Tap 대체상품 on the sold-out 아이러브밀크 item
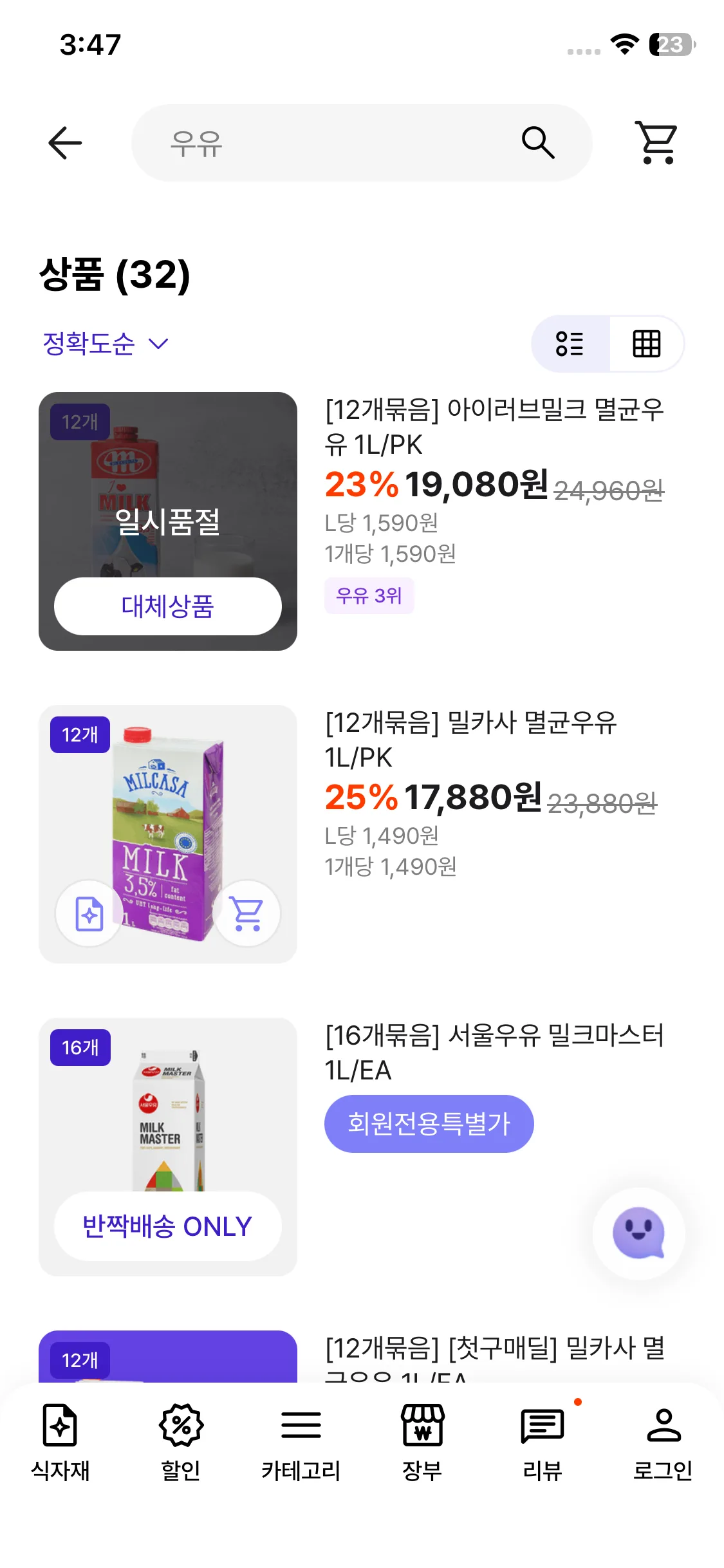Viewport: 724px width, 1568px height. tap(167, 606)
